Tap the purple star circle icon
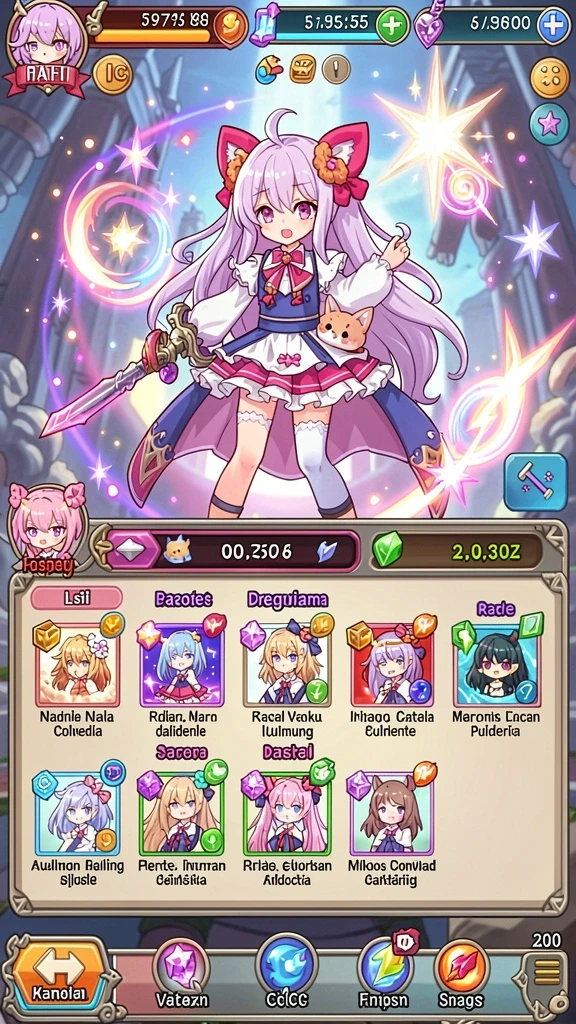The width and height of the screenshot is (576, 1024). coord(549,123)
